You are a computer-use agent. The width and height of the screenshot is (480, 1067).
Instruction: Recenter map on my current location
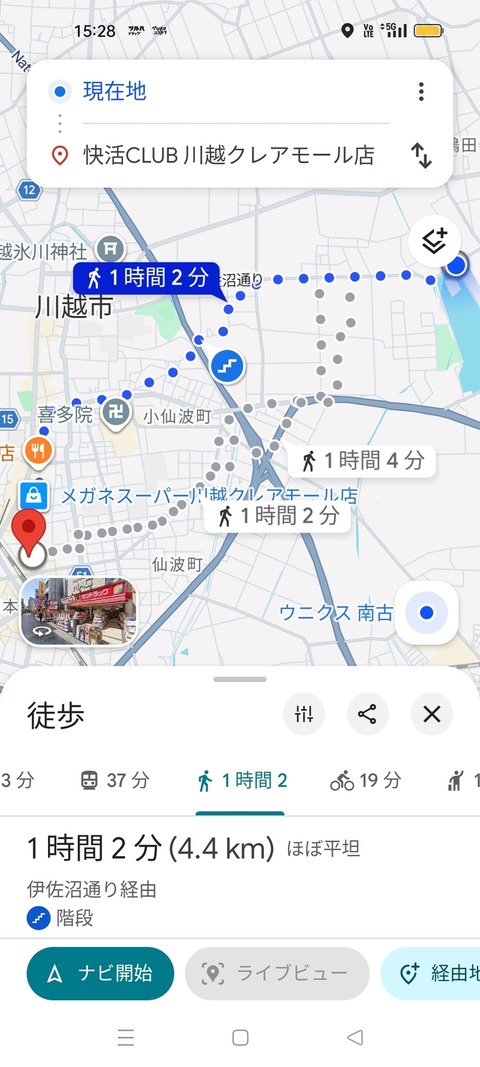[427, 612]
